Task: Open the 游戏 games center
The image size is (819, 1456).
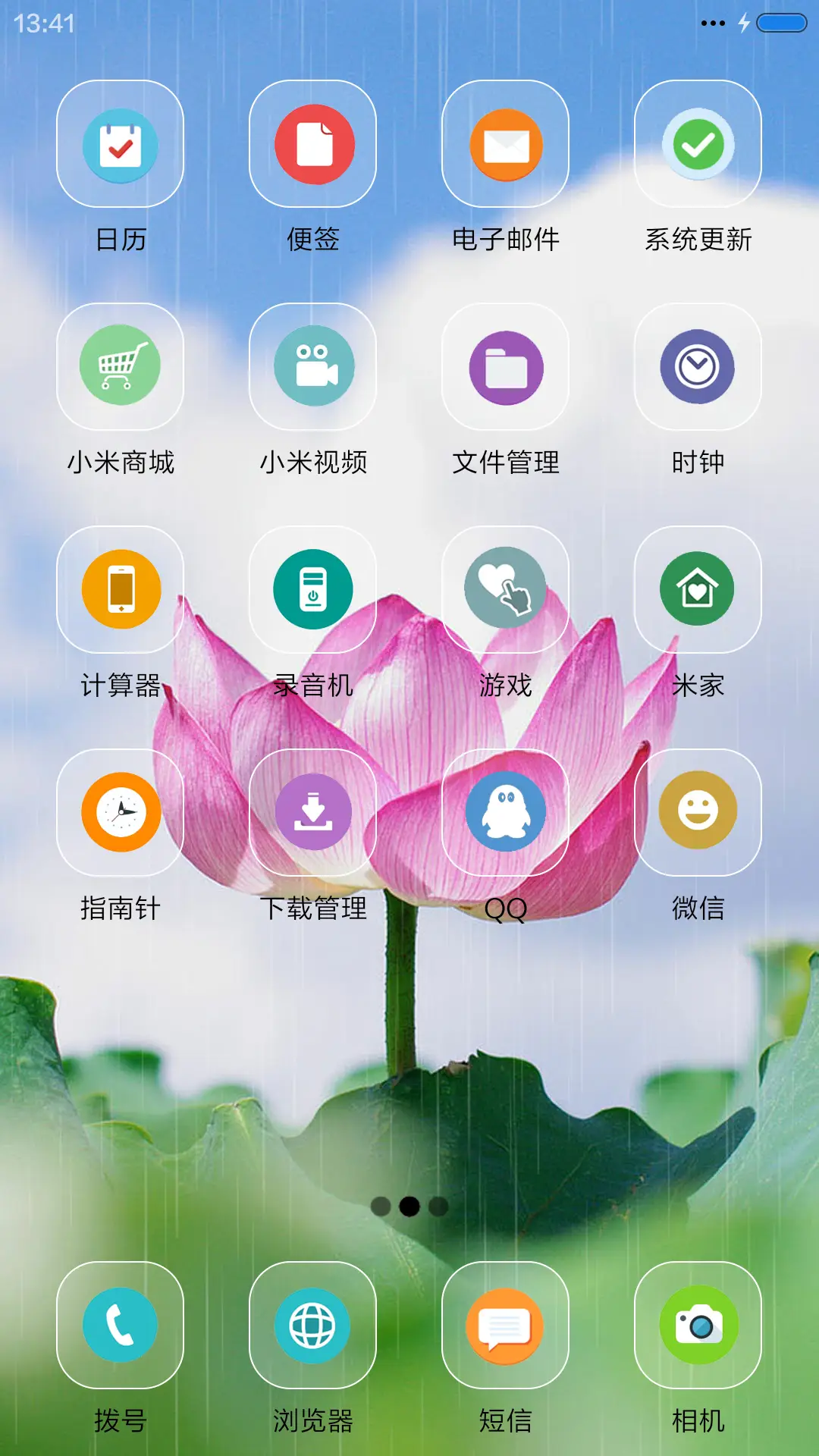Action: (x=505, y=590)
